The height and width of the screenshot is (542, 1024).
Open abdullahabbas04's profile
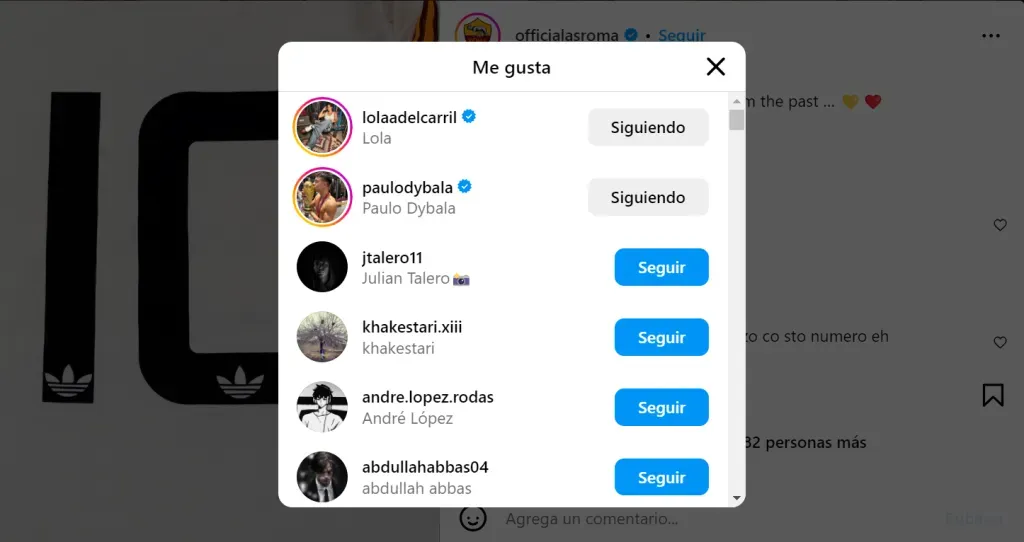click(425, 467)
